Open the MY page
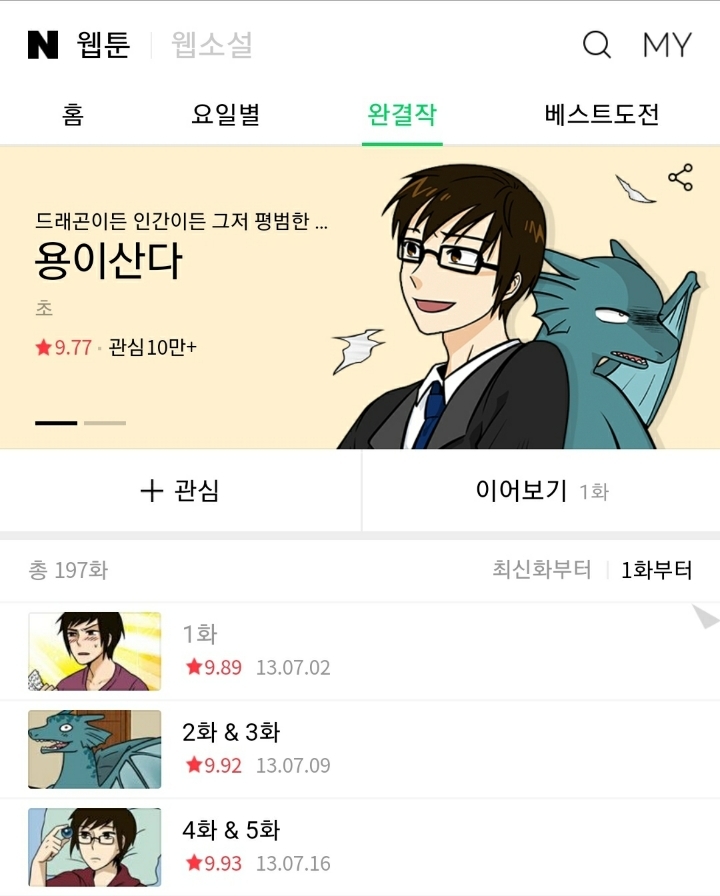Viewport: 720px width, 896px height. [666, 45]
